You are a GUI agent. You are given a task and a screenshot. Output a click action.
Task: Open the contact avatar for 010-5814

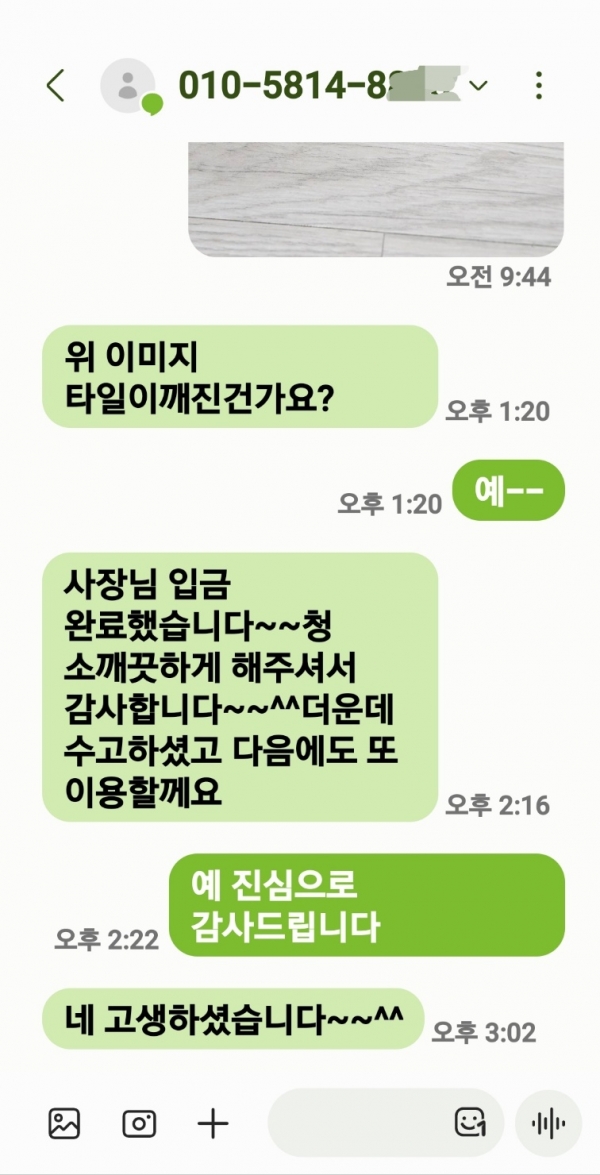click(129, 86)
